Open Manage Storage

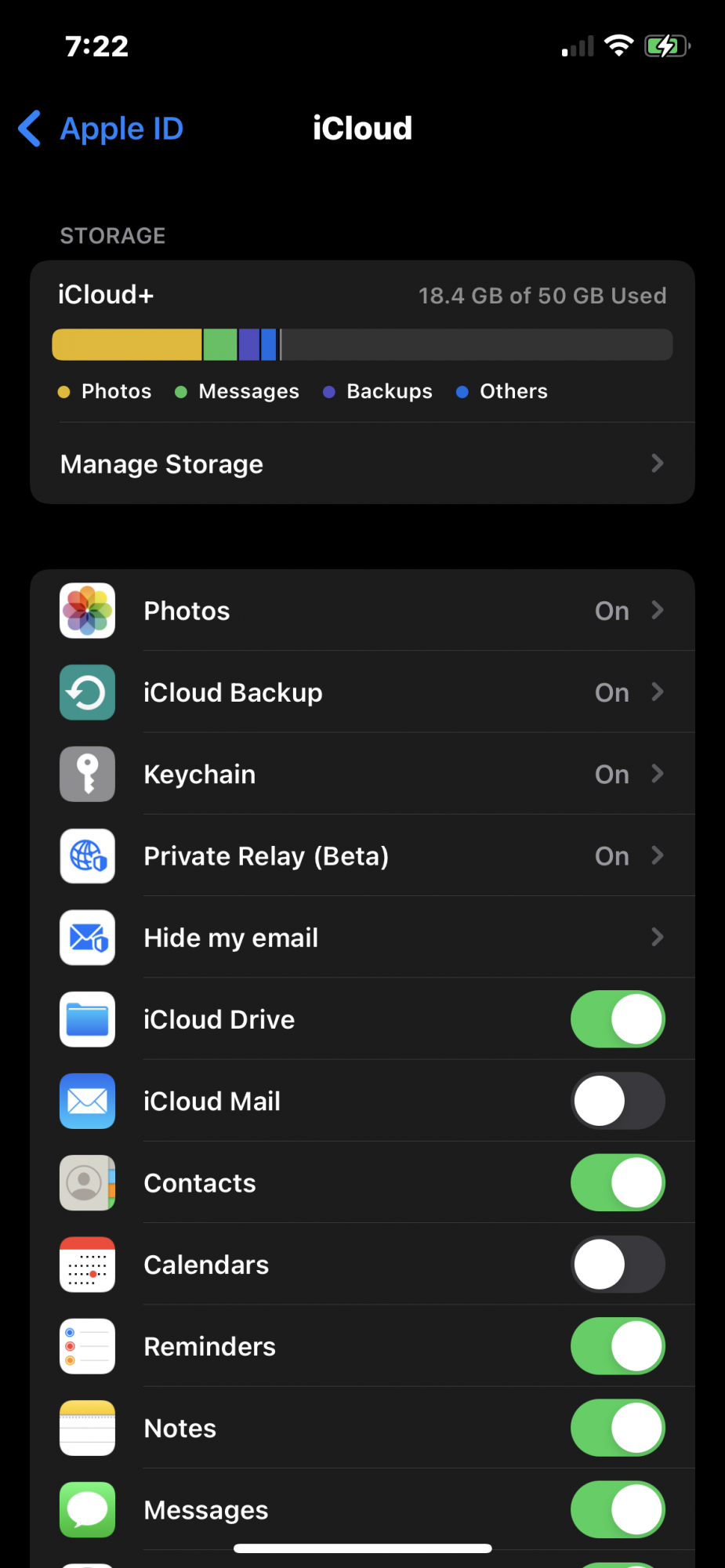point(362,464)
